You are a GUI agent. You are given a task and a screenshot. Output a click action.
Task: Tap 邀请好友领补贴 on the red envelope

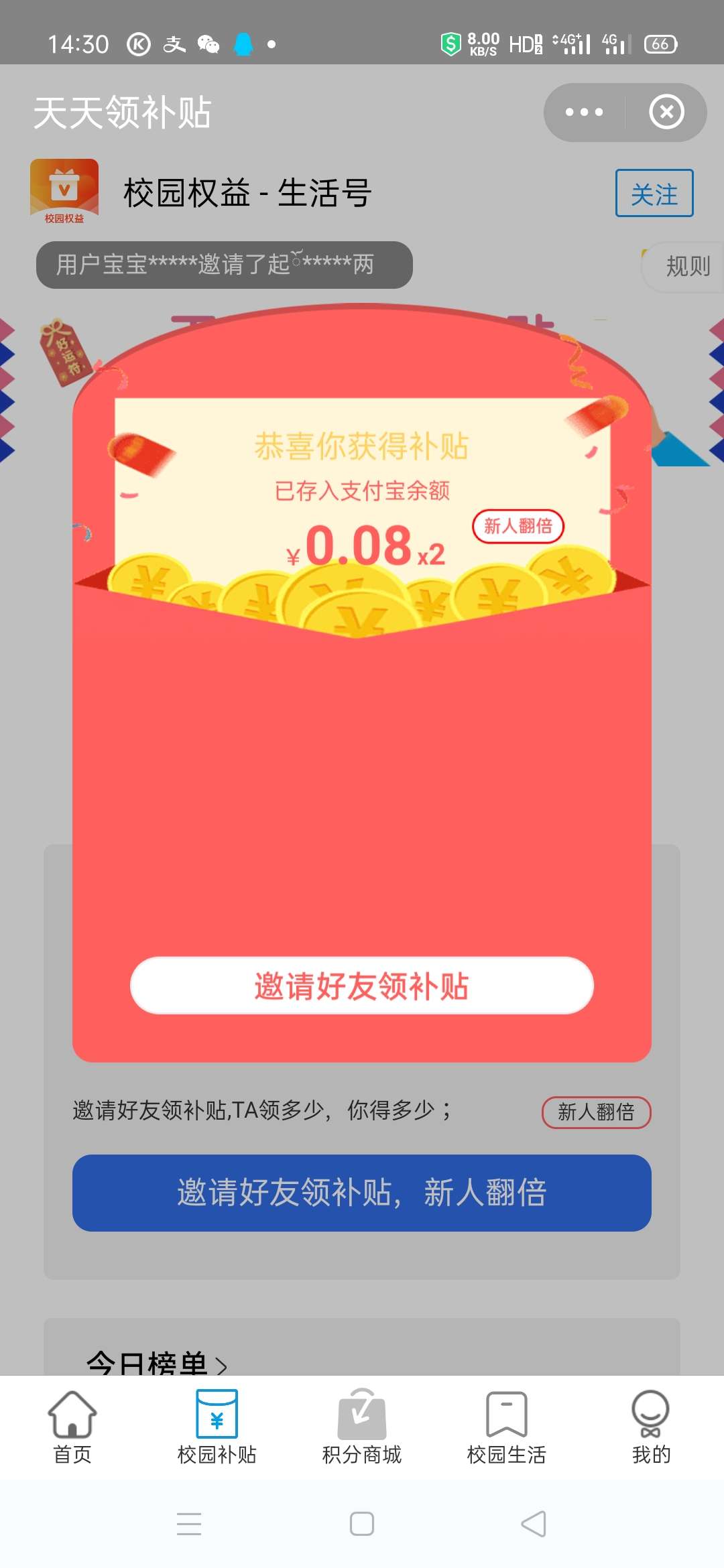(x=362, y=986)
